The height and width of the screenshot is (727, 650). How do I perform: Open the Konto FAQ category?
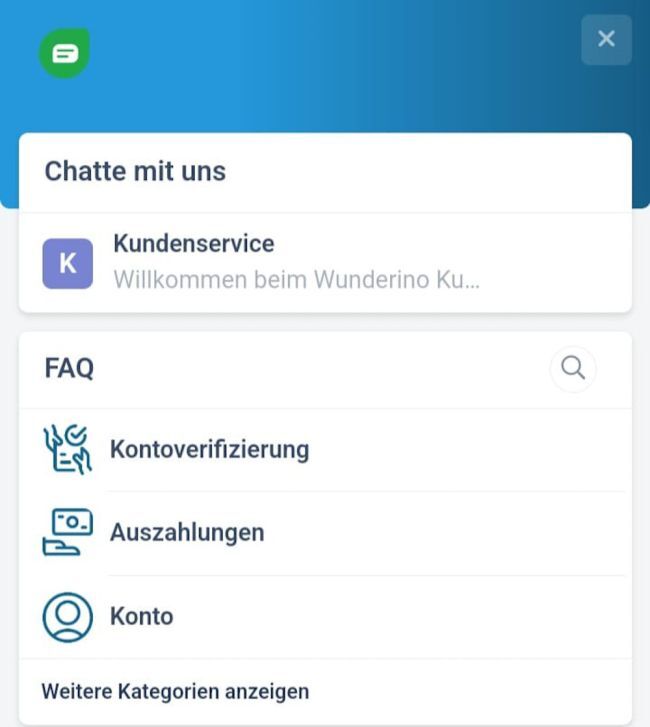click(x=141, y=616)
